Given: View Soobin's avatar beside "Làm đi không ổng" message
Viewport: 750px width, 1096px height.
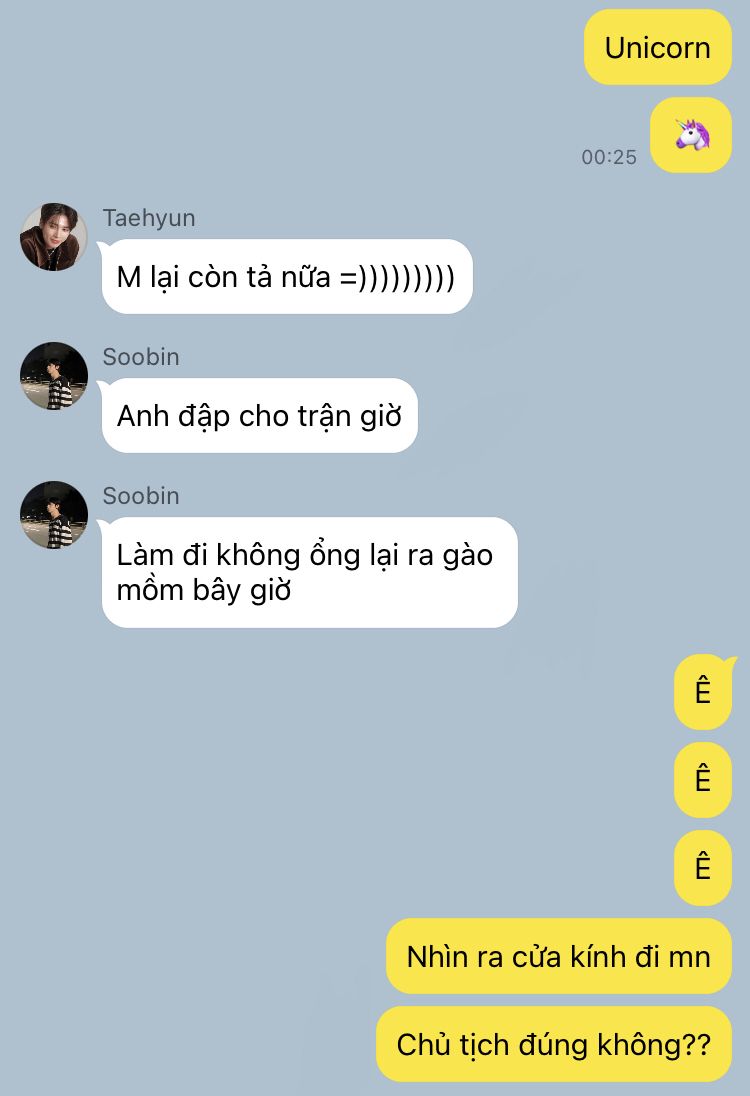Looking at the screenshot, I should [x=54, y=515].
